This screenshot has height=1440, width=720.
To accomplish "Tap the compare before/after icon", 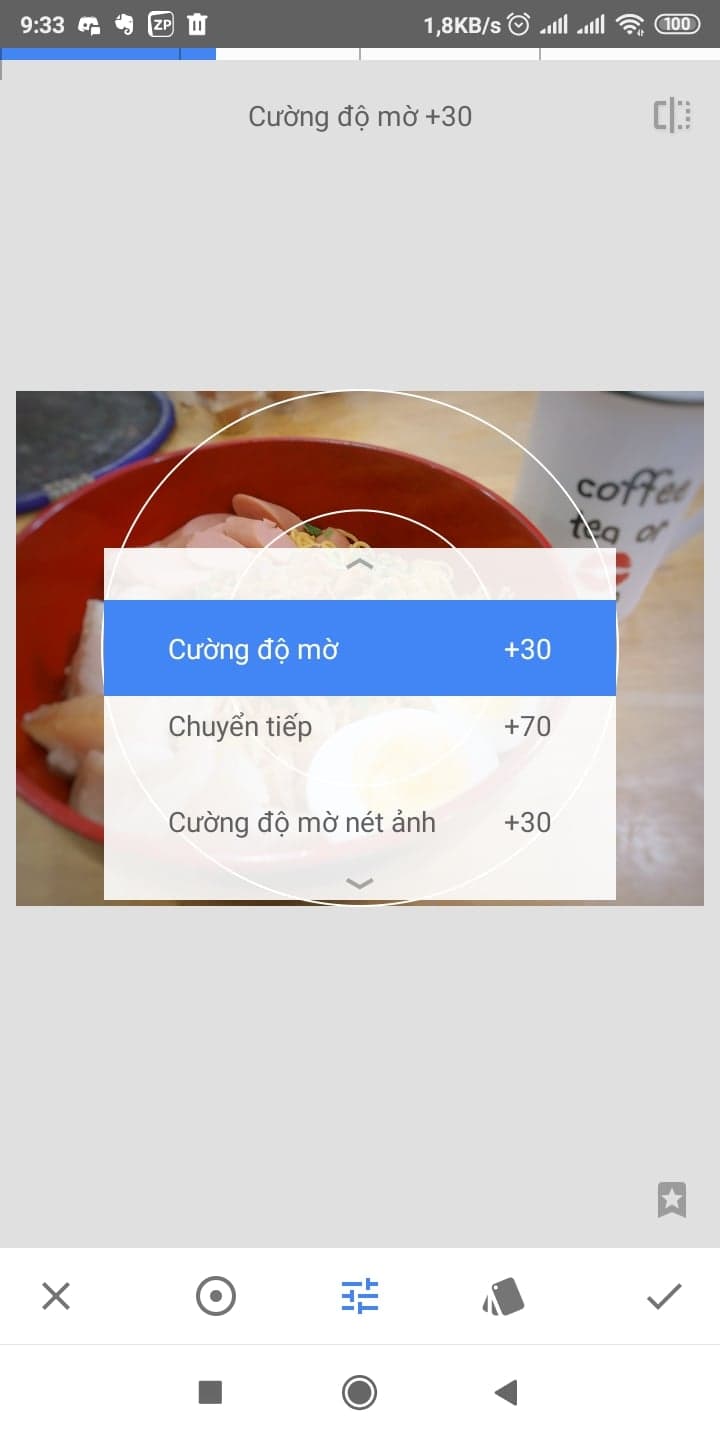I will [x=672, y=116].
